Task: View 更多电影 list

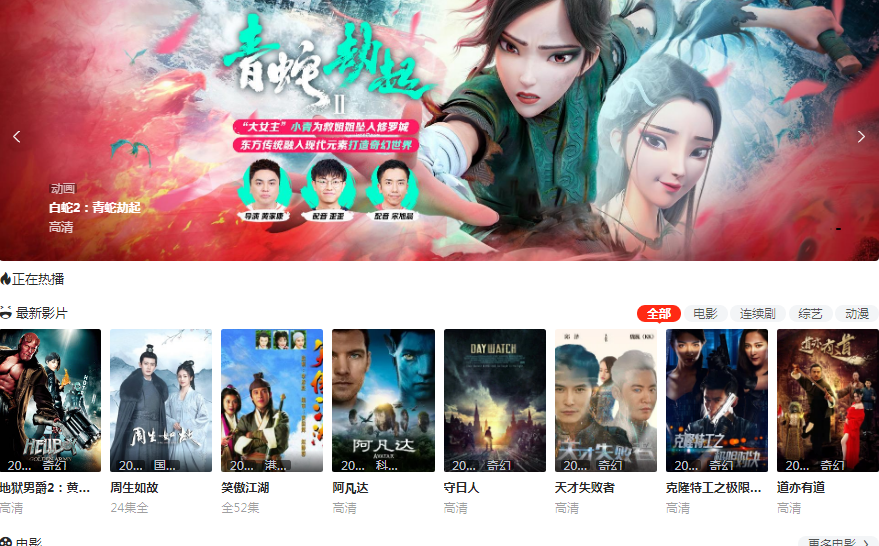Action: point(838,543)
